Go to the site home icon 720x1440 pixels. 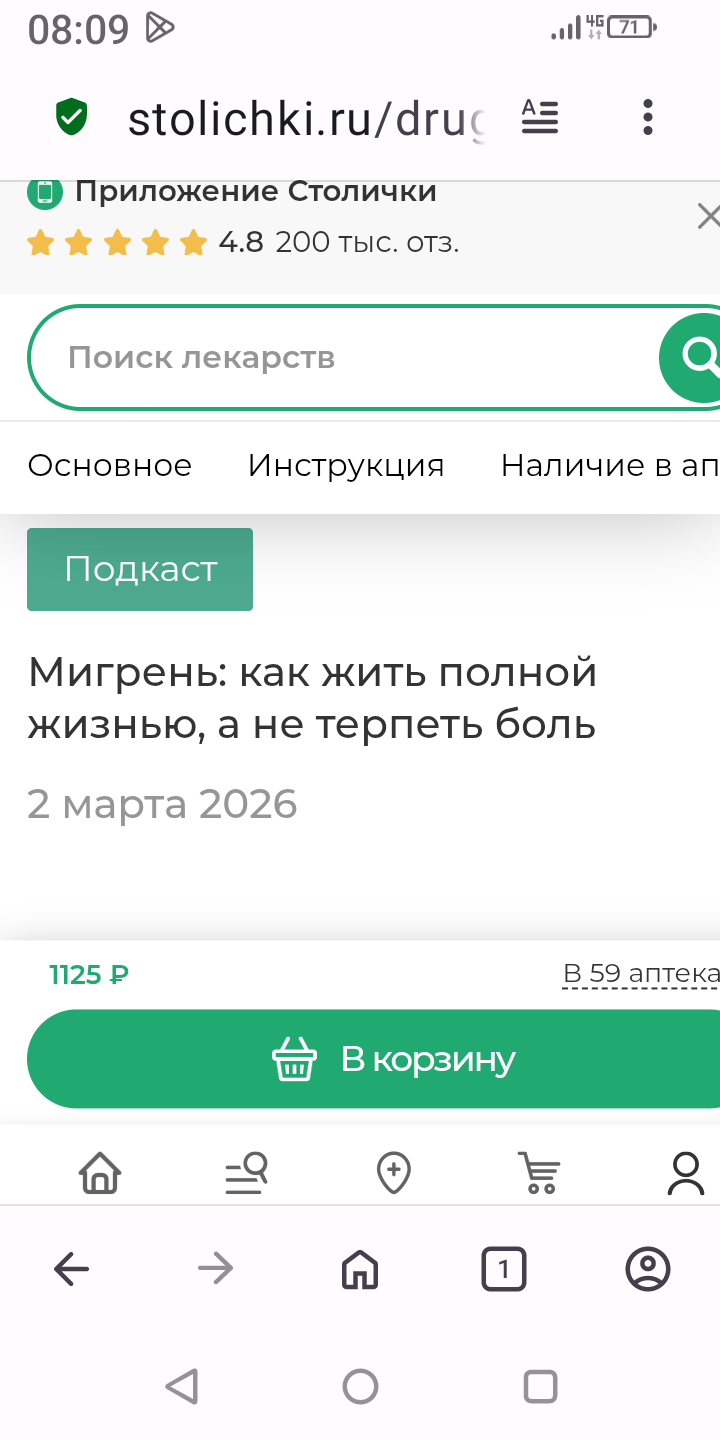click(100, 1172)
